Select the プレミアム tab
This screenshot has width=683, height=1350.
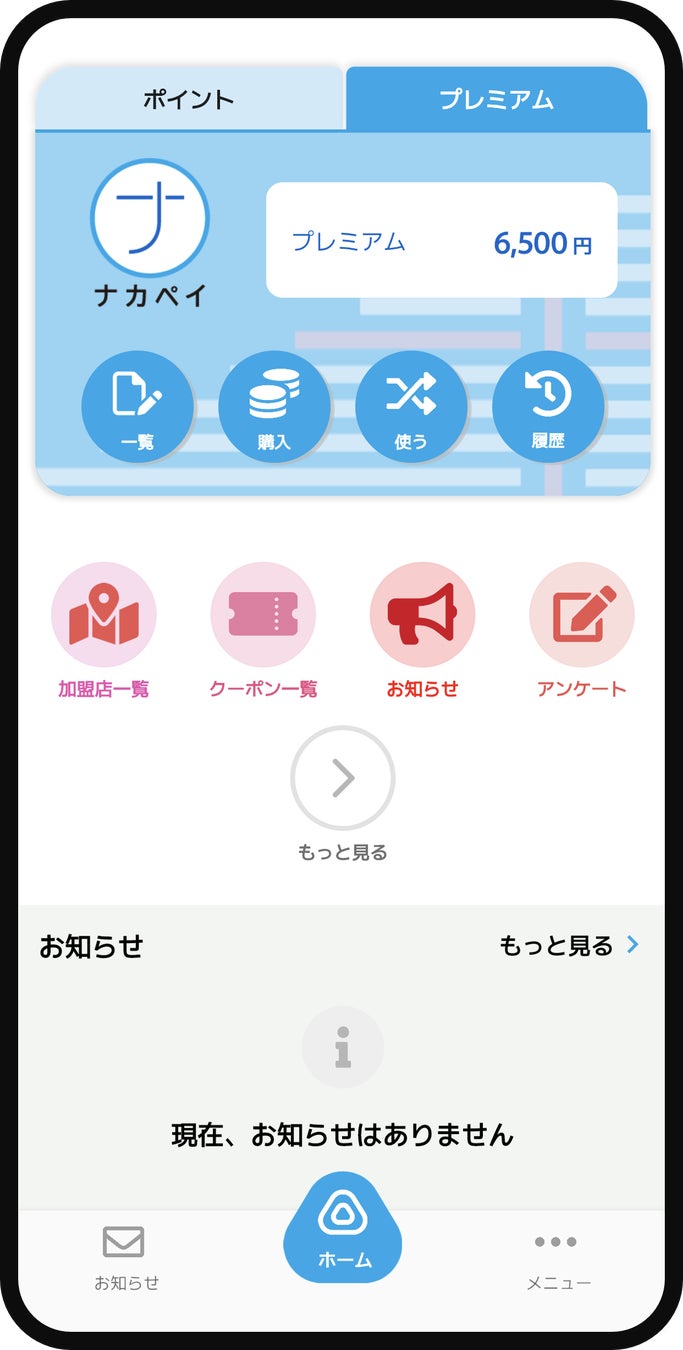click(496, 99)
